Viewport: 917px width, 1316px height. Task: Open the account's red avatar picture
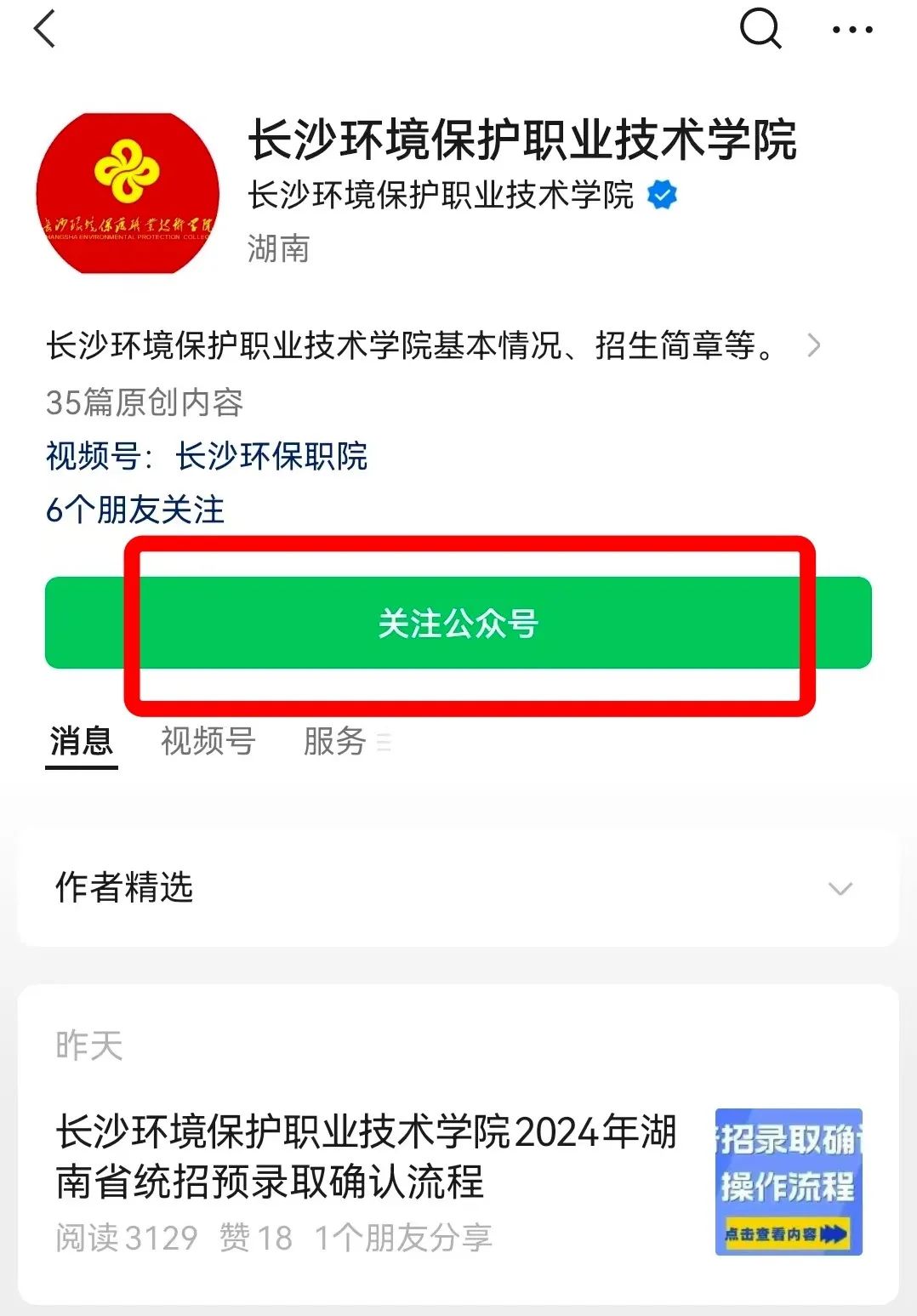point(128,194)
